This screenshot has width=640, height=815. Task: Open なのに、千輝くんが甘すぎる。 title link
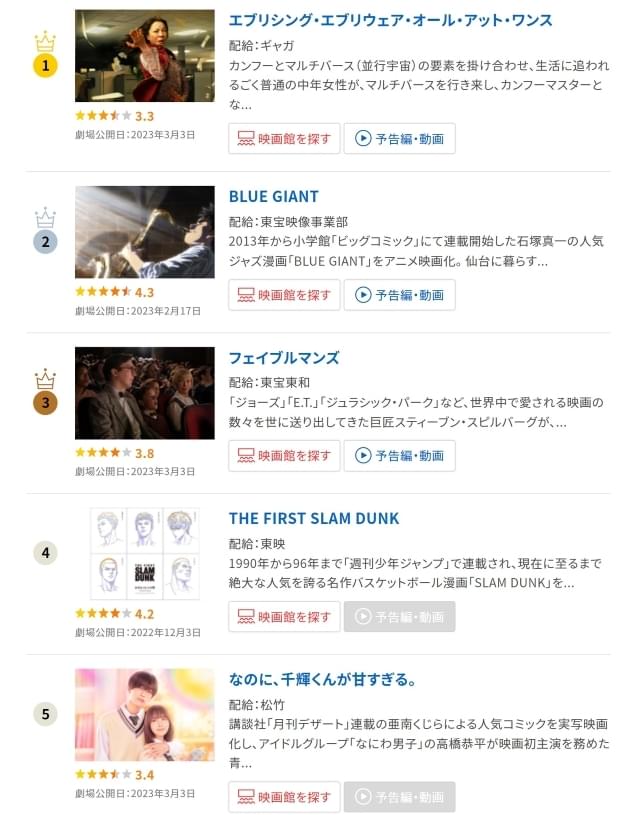click(322, 680)
